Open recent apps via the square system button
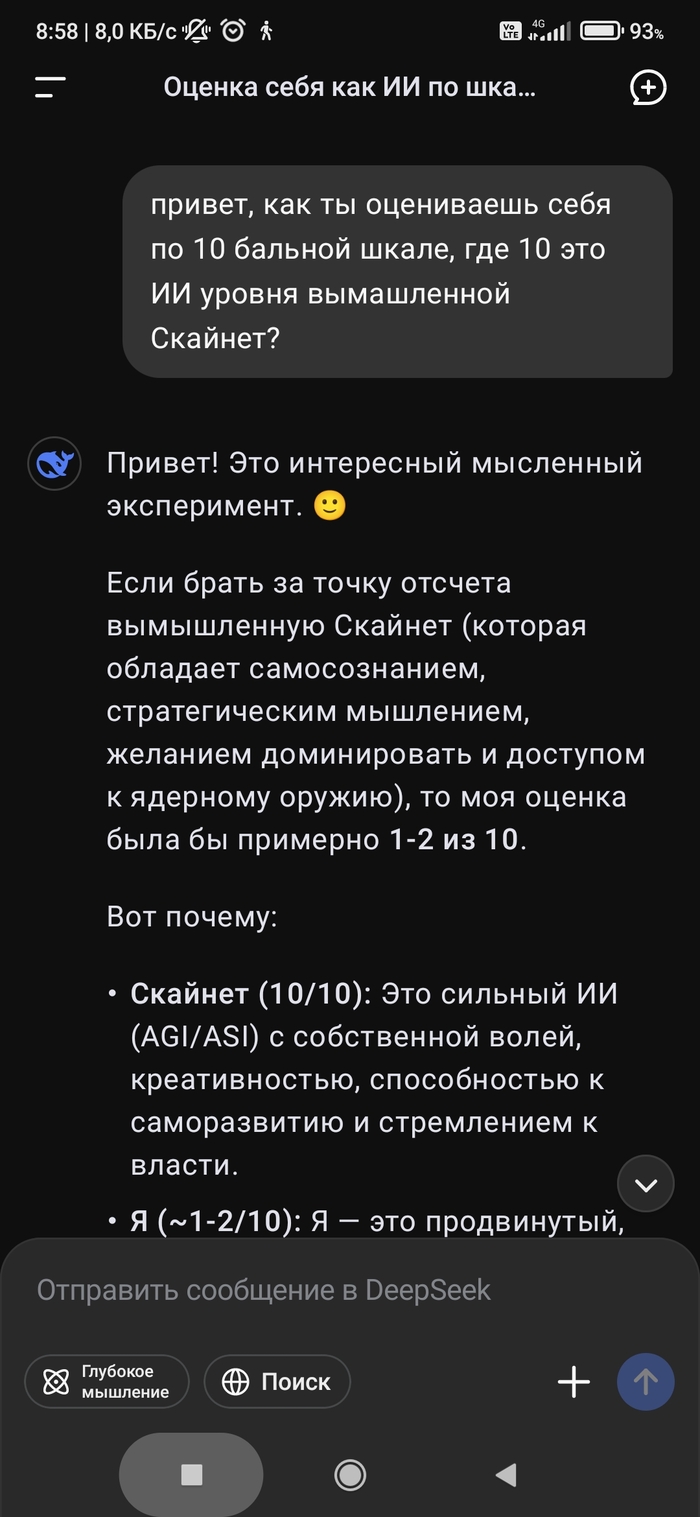Screen dimensions: 700x1517 coord(191,1474)
